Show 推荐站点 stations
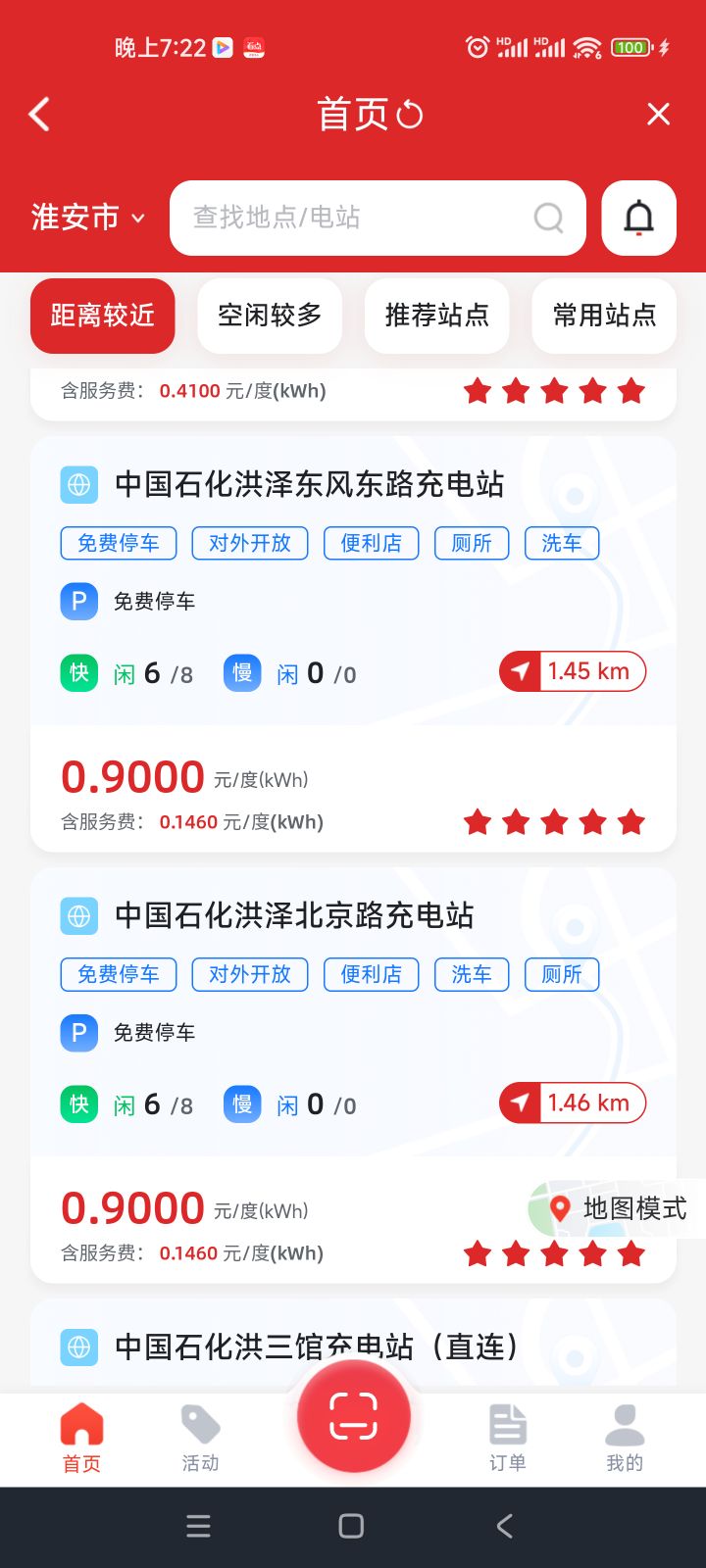 [437, 316]
